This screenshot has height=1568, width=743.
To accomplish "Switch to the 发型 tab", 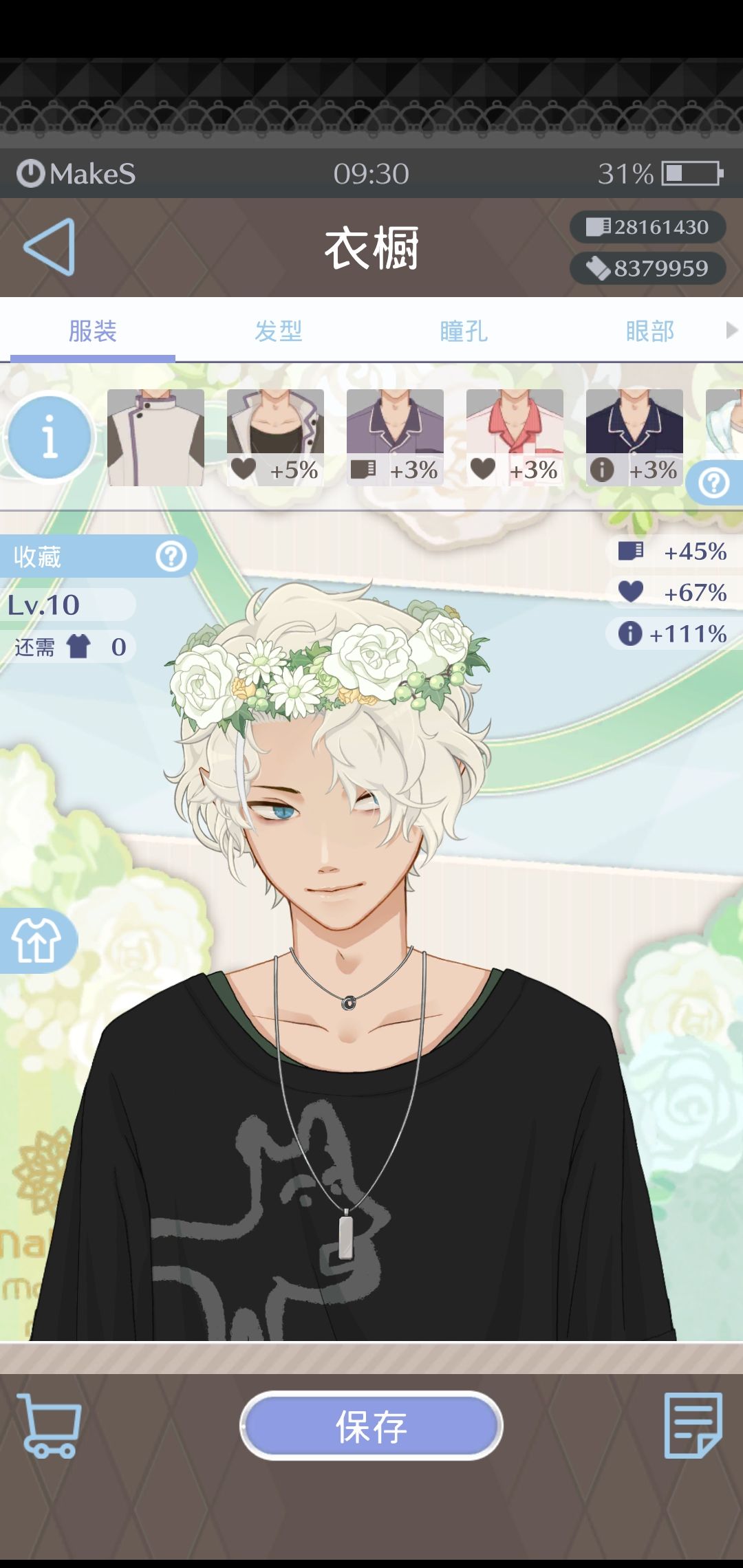I will [x=279, y=331].
